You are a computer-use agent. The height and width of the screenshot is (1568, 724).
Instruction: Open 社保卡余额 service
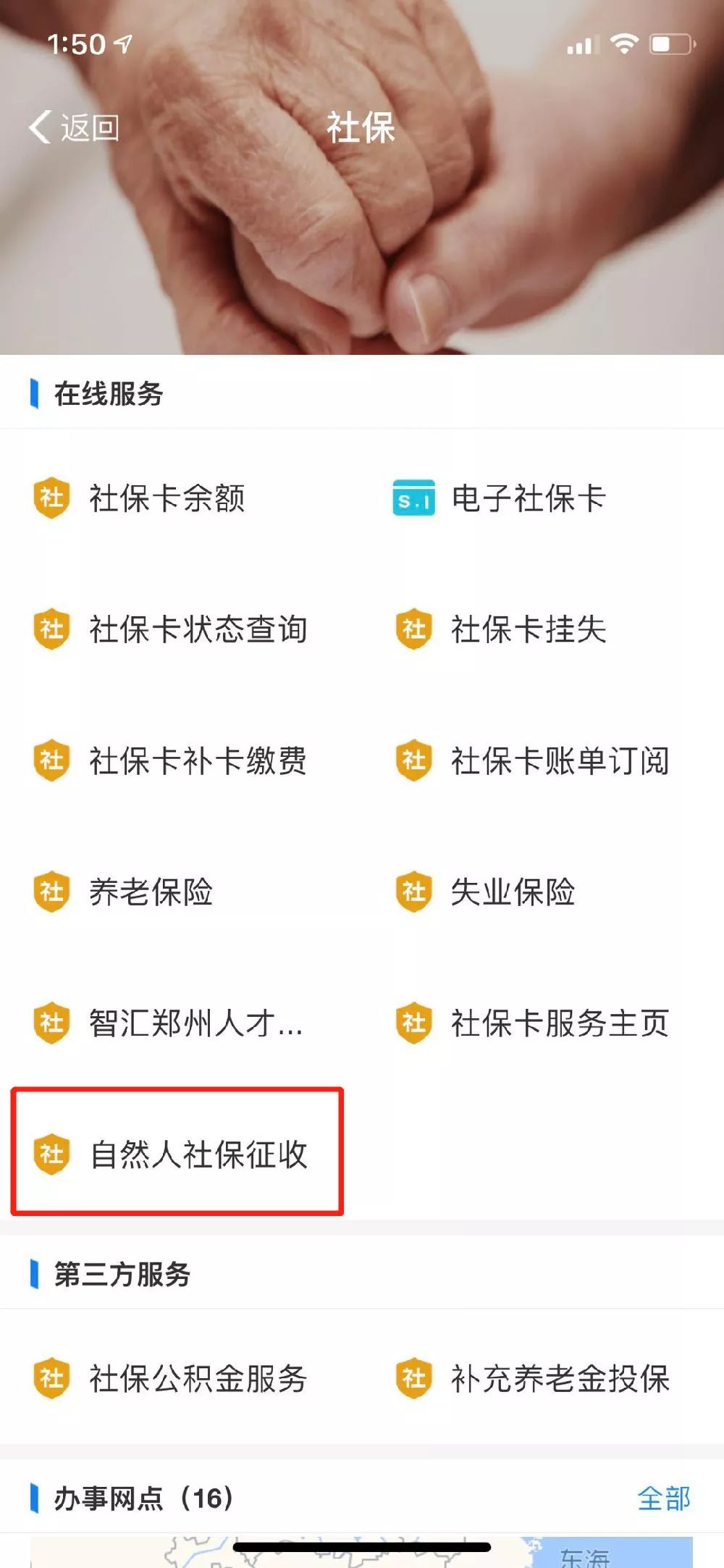139,498
